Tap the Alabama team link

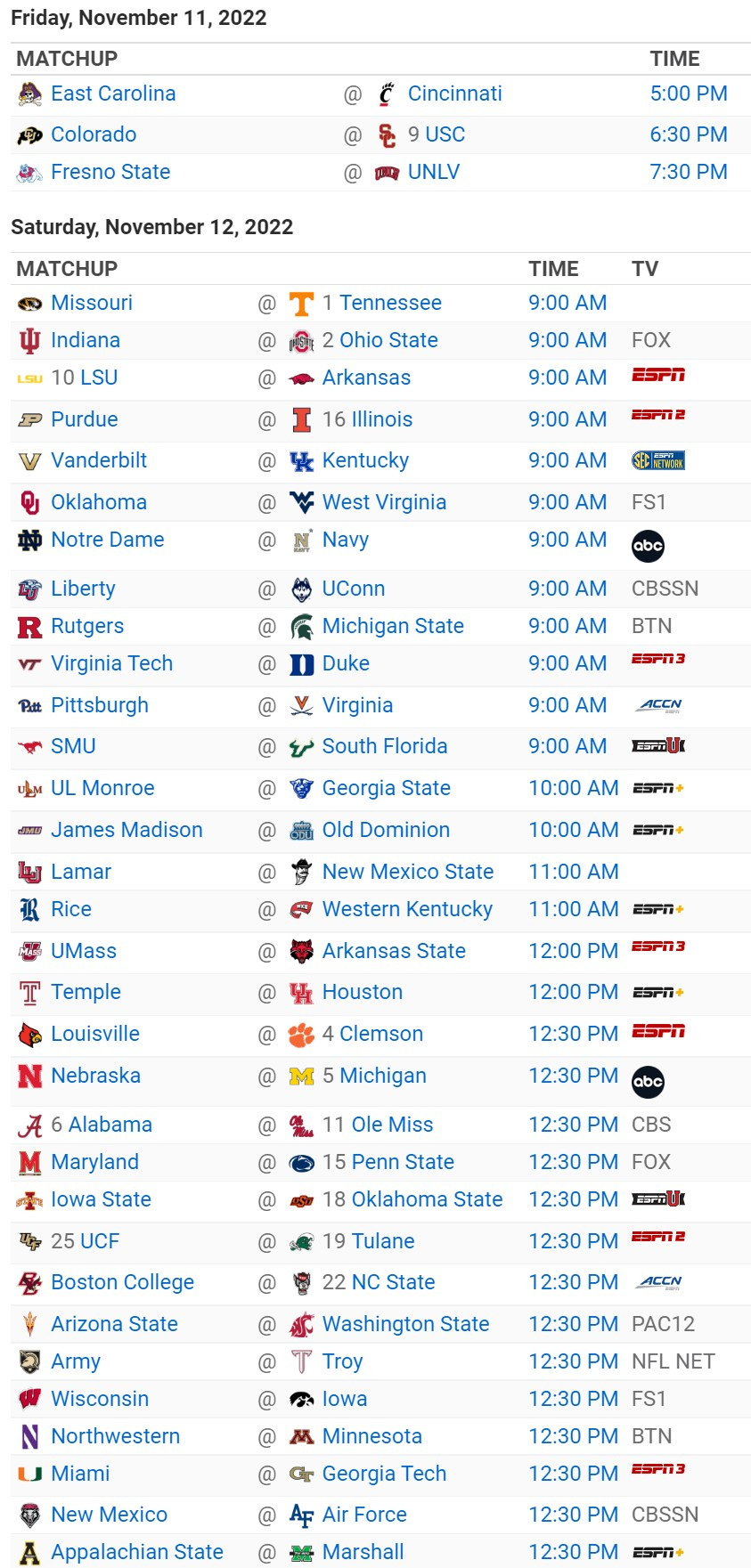pos(110,1125)
